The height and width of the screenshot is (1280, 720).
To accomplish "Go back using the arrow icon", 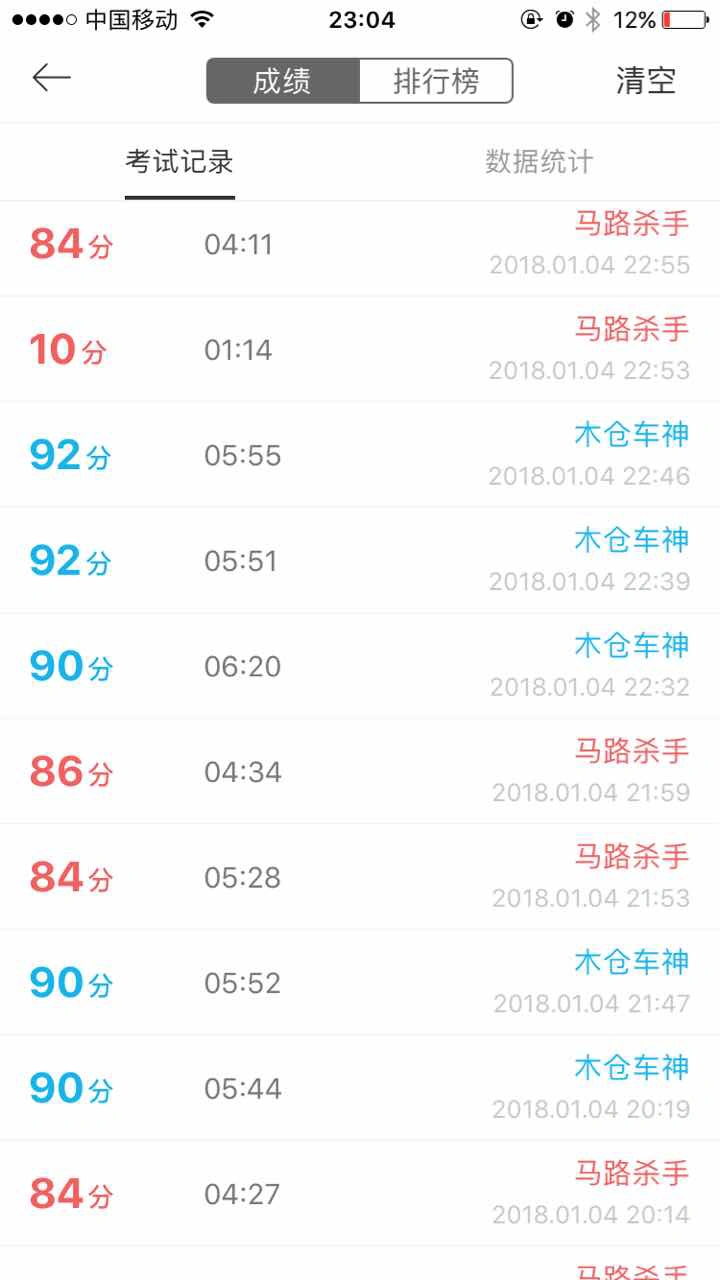I will click(x=52, y=78).
